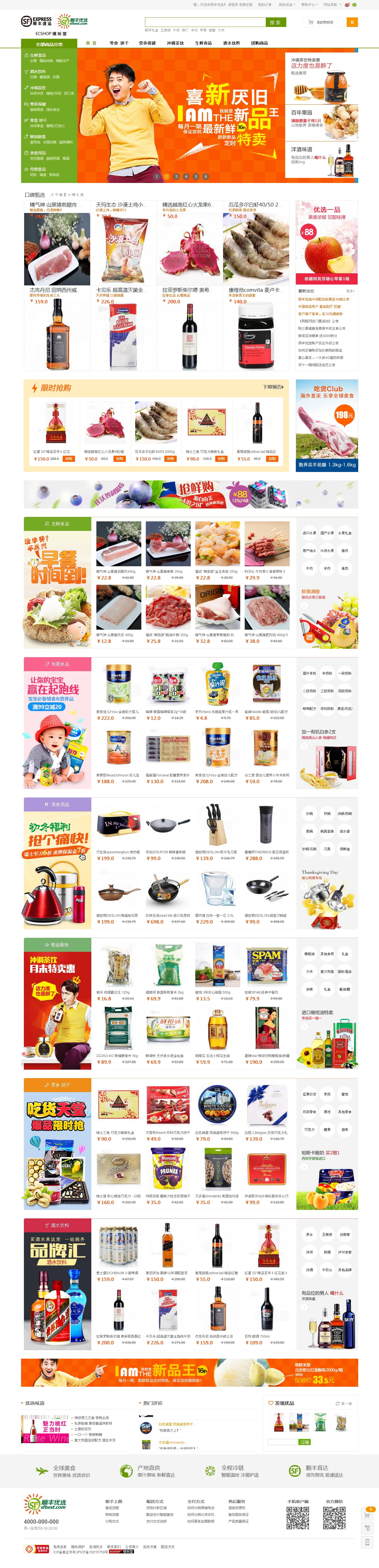Open the 洋酒味道 side promo tile
The width and height of the screenshot is (379, 1568).
(321, 159)
